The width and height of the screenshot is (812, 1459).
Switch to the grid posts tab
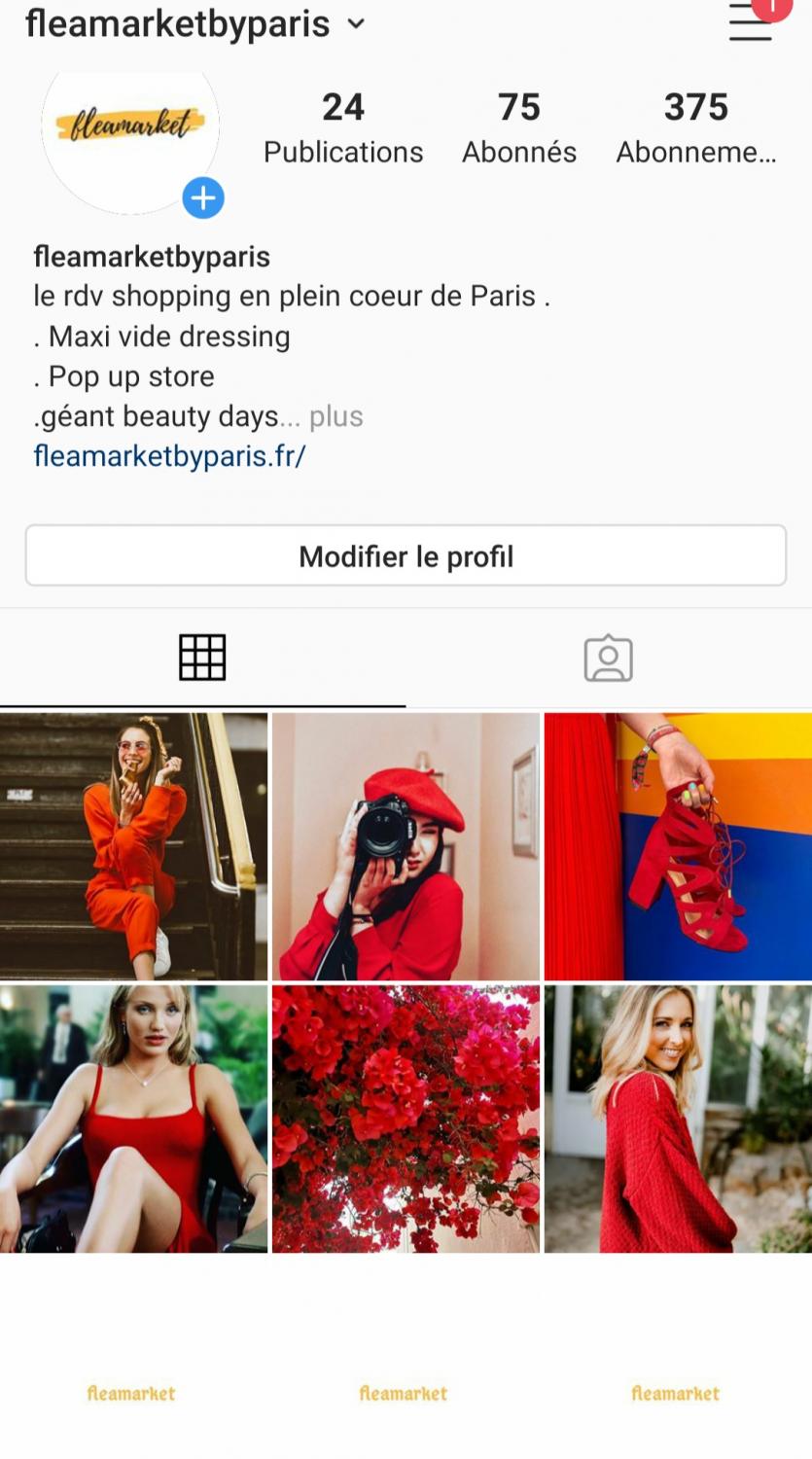coord(202,658)
